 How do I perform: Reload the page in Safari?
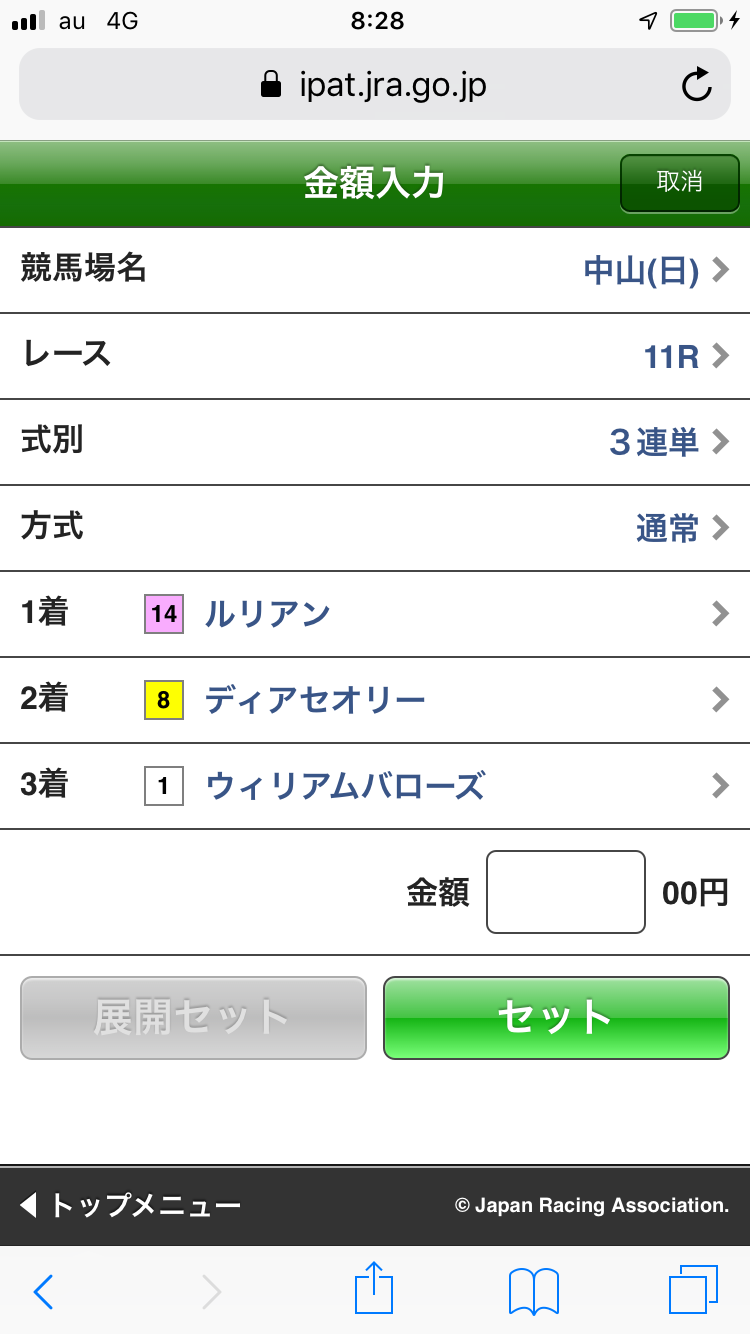pyautogui.click(x=696, y=85)
